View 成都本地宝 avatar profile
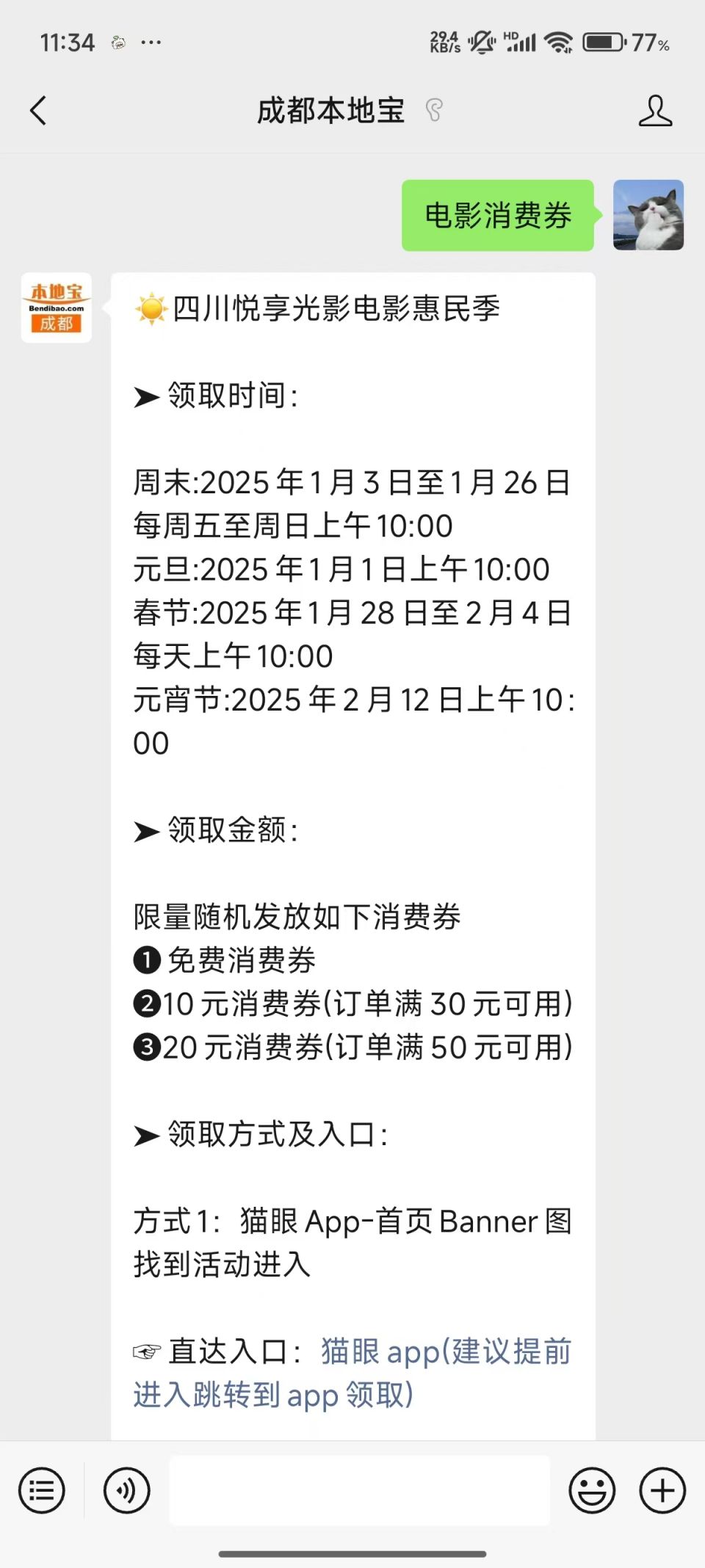Image resolution: width=705 pixels, height=1568 pixels. tap(57, 308)
